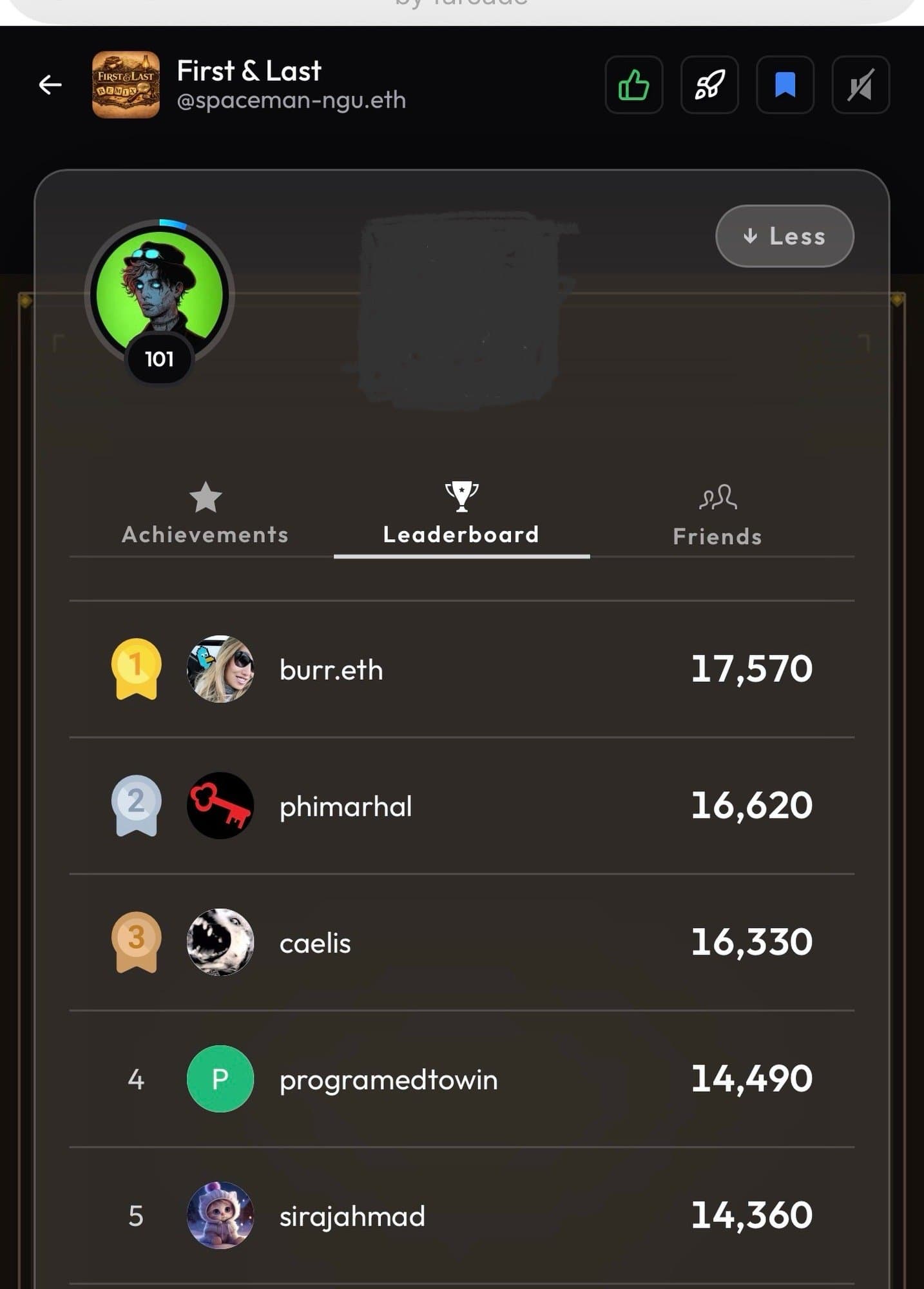
Task: Like the First & Last game
Action: point(633,85)
